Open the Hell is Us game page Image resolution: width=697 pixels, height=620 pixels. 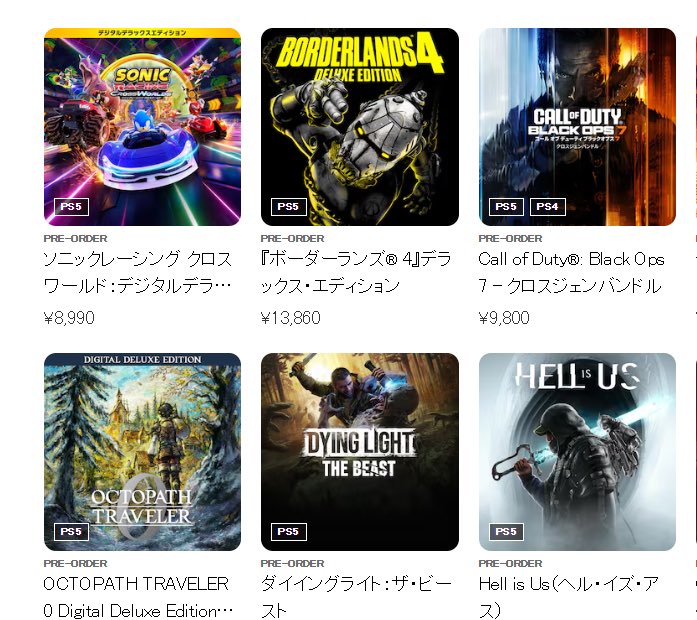tap(576, 451)
